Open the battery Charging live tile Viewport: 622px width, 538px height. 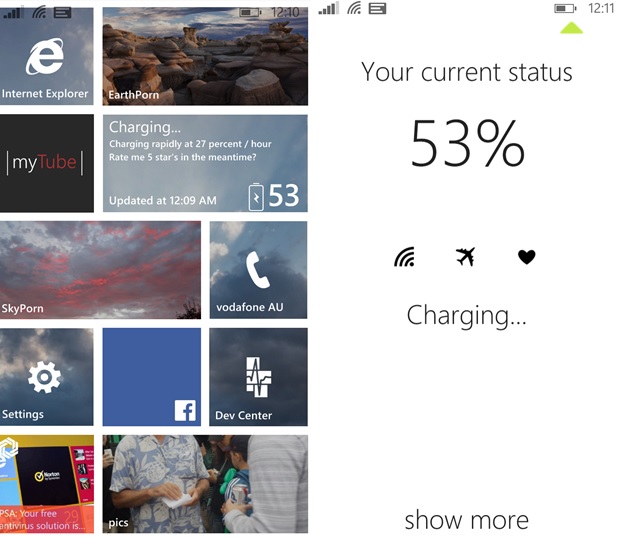click(205, 163)
